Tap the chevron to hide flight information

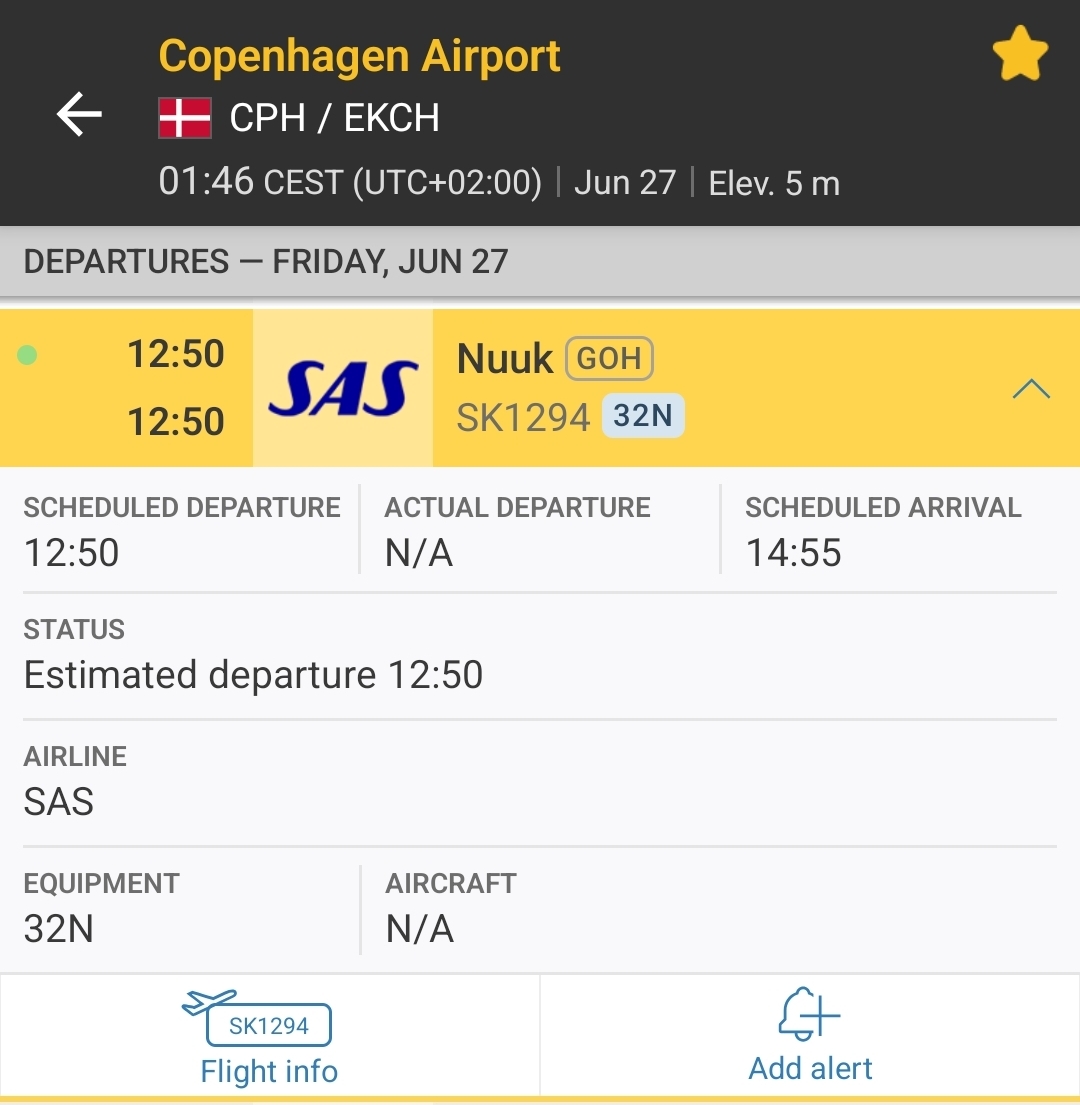click(1031, 389)
